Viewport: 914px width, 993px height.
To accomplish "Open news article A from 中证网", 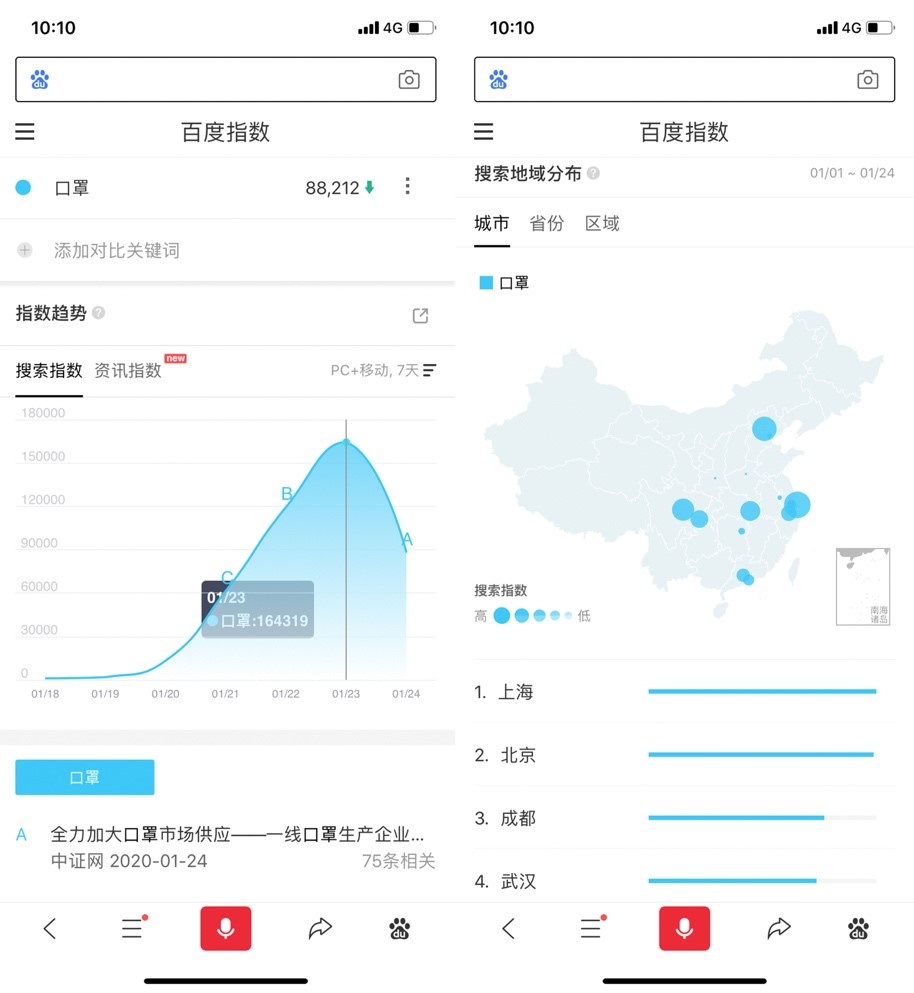I will 237,846.
